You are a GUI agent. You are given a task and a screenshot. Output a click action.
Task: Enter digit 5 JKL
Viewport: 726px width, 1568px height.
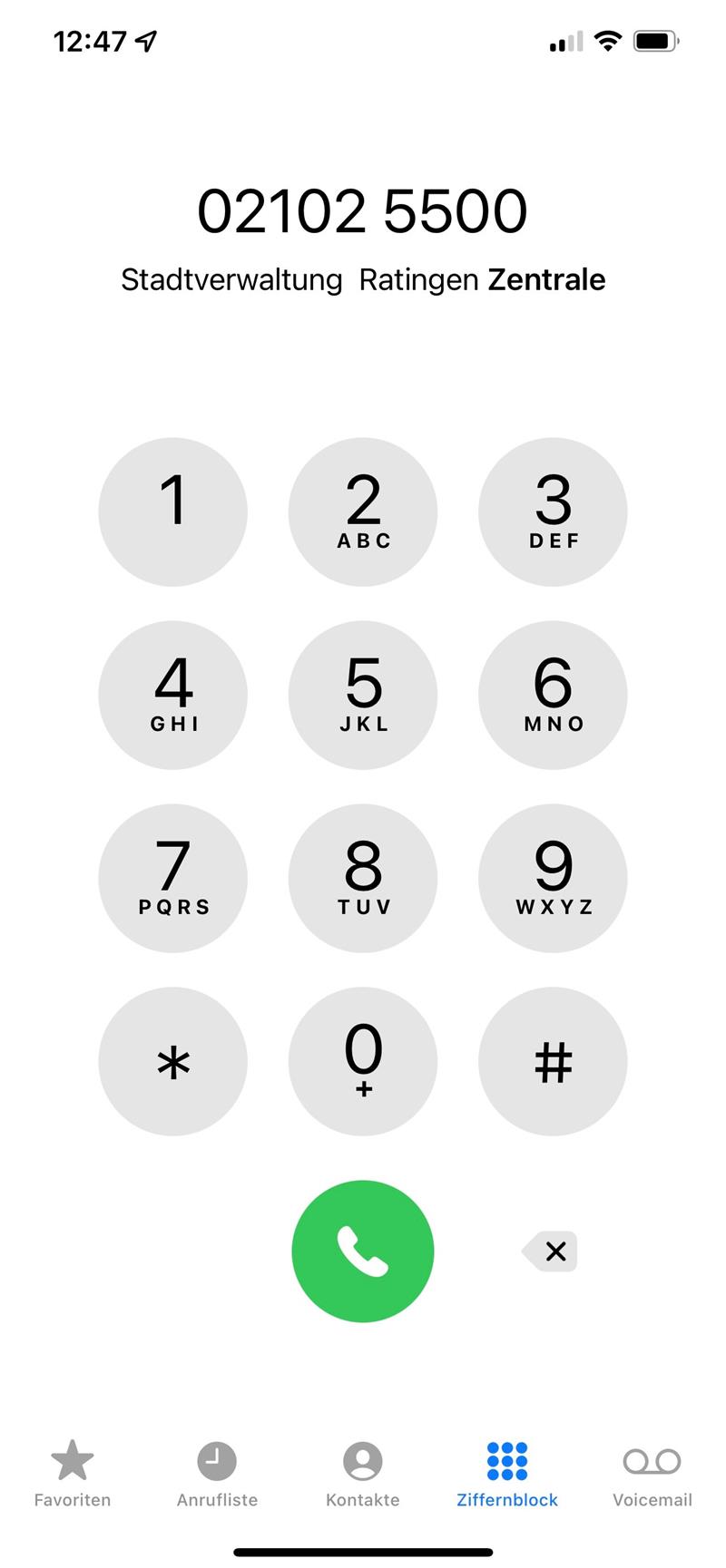pyautogui.click(x=363, y=696)
